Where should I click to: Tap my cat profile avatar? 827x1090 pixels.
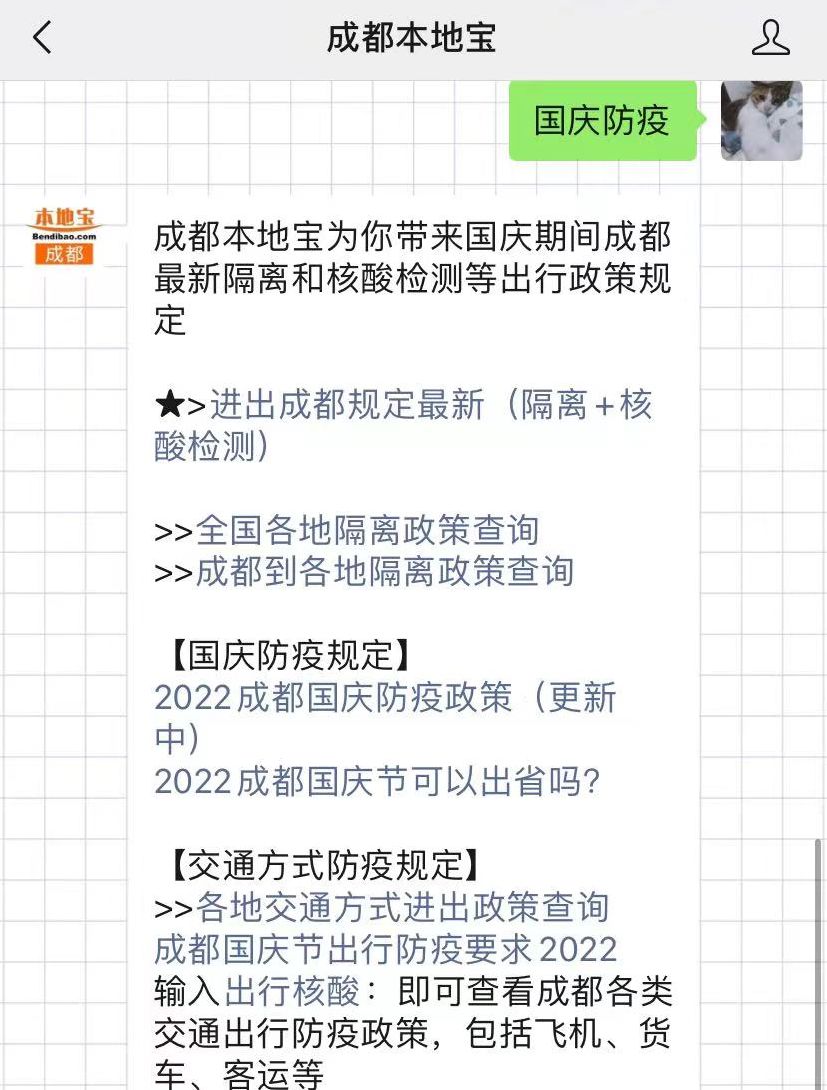tap(761, 120)
